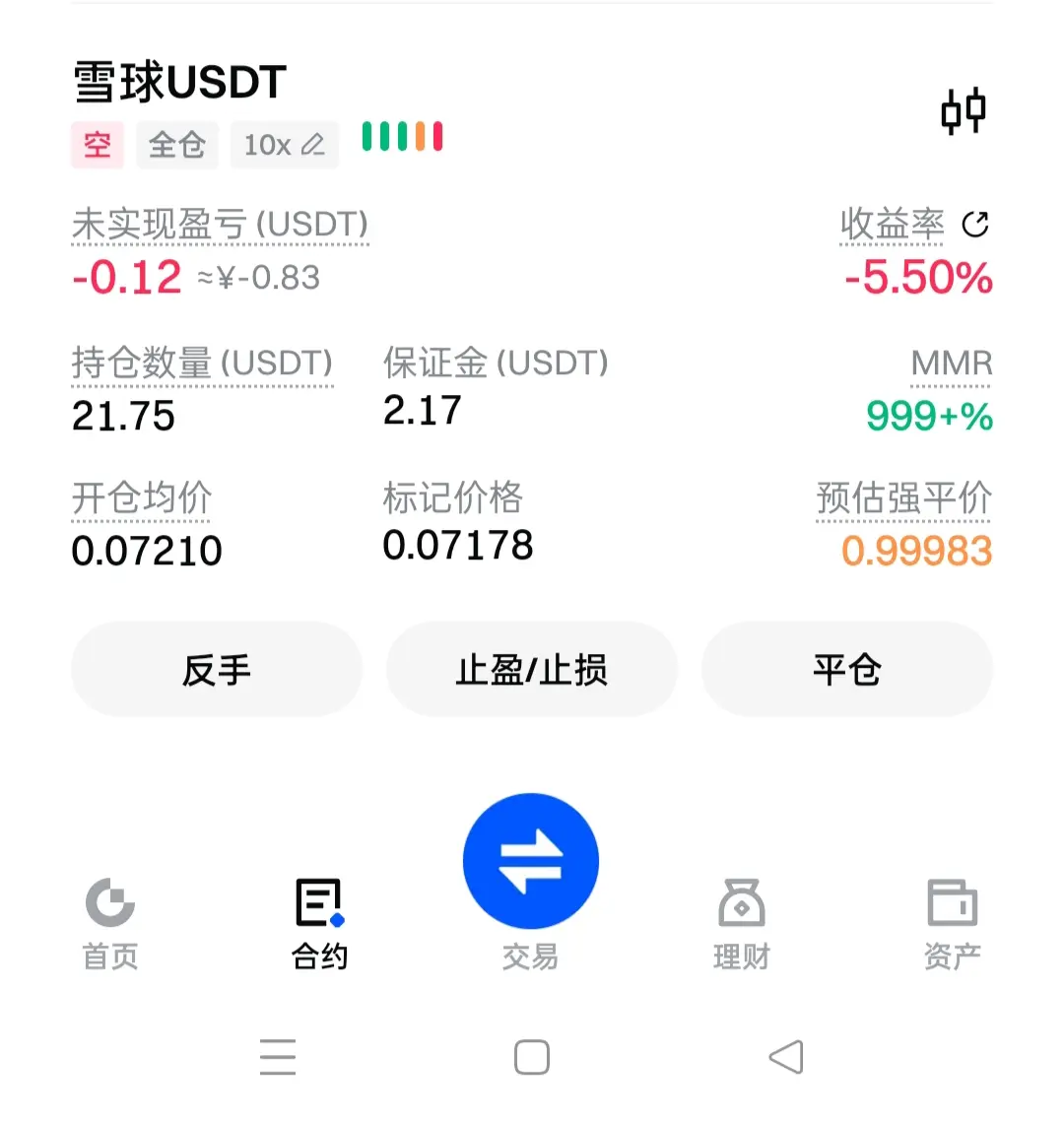Viewport: 1064px width, 1122px height.
Task: Tap the 反手 reverse position button
Action: click(217, 670)
